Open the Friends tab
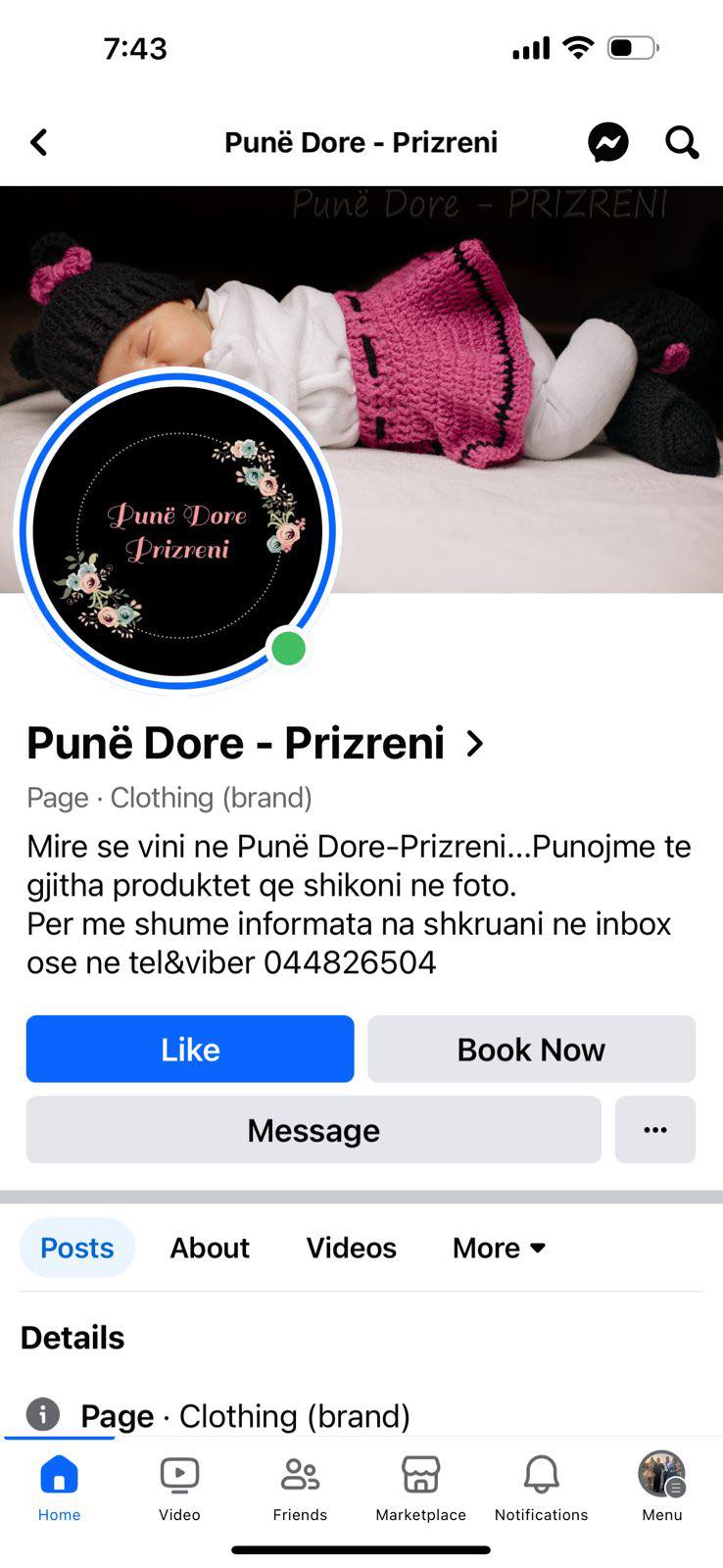 point(300,1488)
